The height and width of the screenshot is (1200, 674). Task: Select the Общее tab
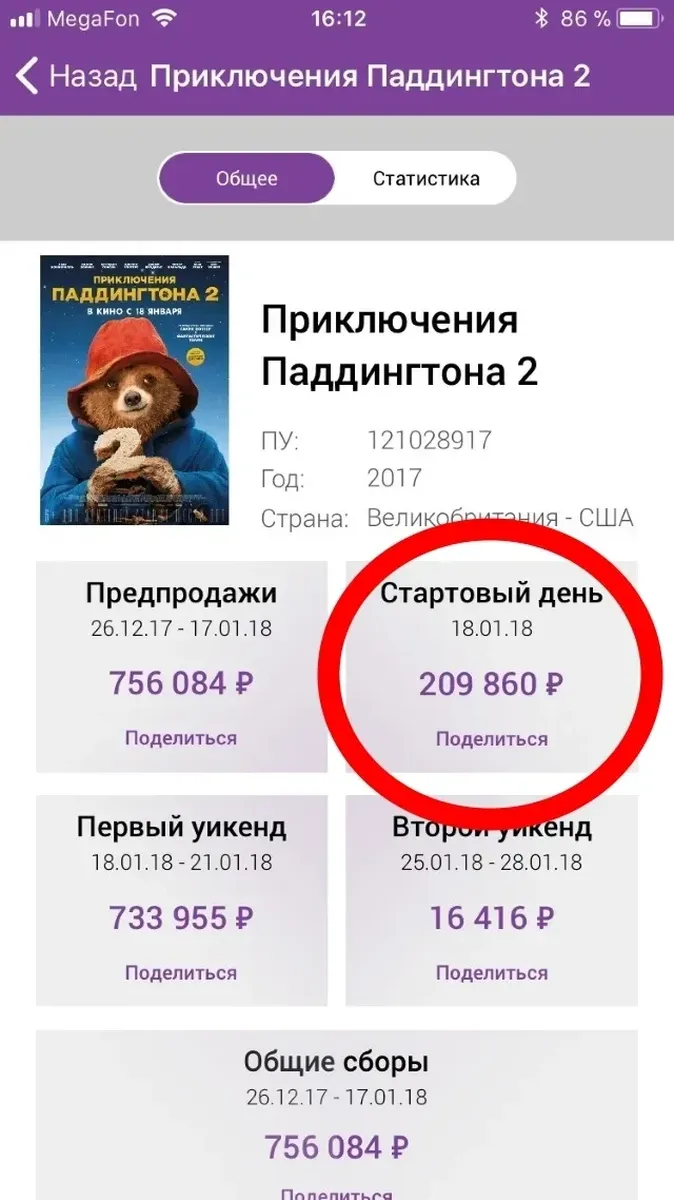tap(246, 179)
